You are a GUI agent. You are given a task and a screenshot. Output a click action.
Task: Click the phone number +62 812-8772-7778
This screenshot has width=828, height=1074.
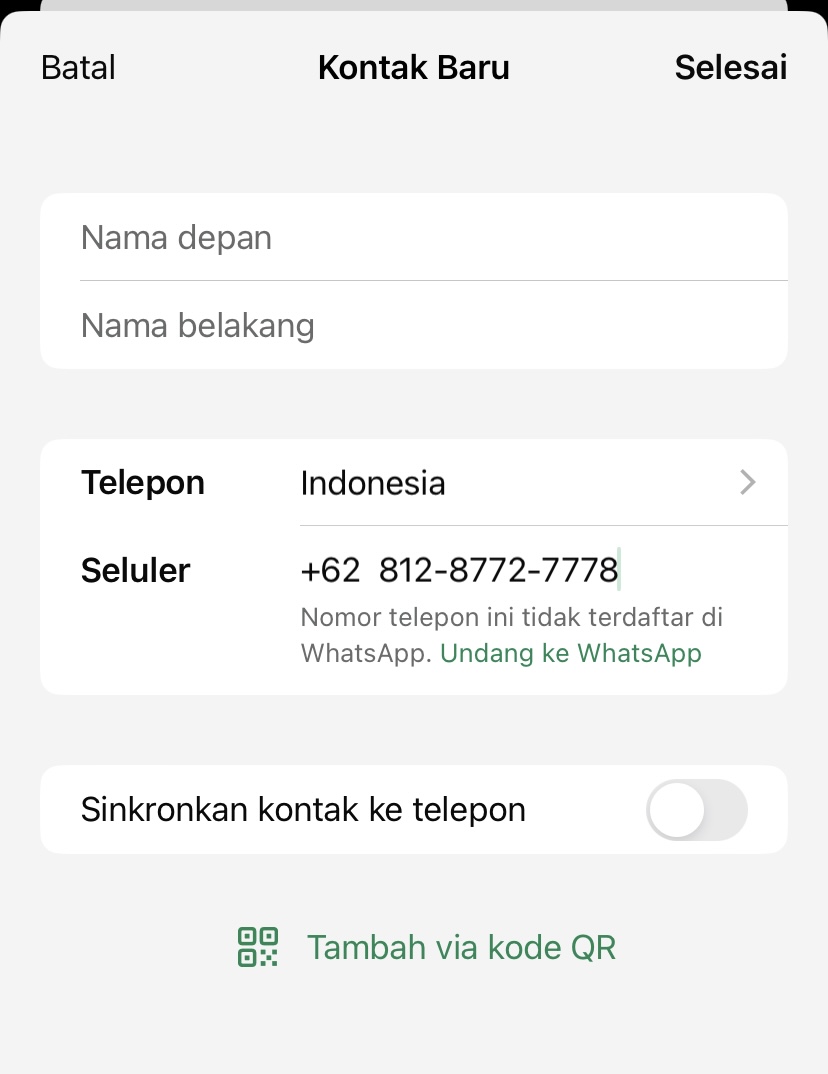(458, 569)
